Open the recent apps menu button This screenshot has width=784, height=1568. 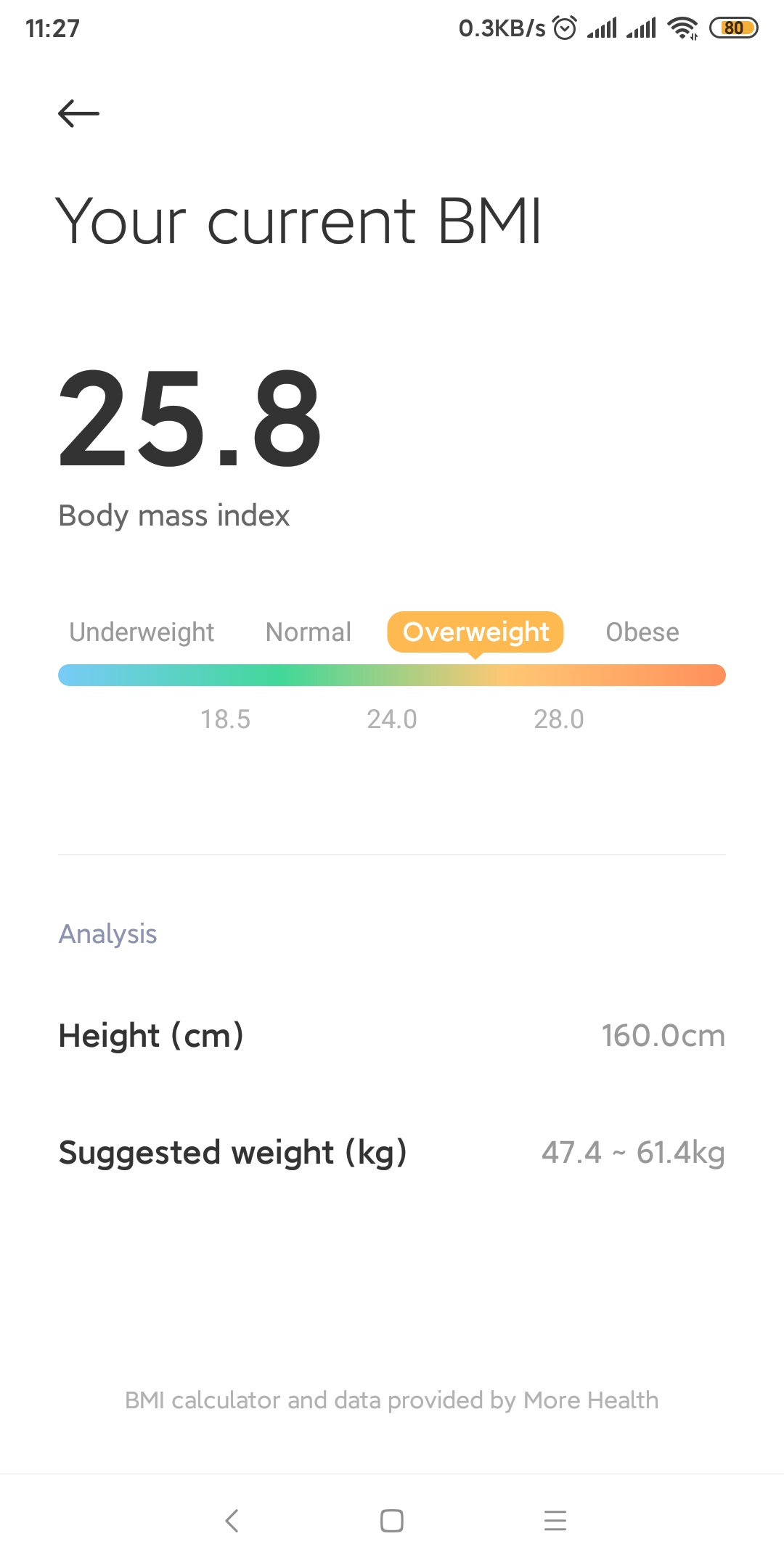(555, 1520)
